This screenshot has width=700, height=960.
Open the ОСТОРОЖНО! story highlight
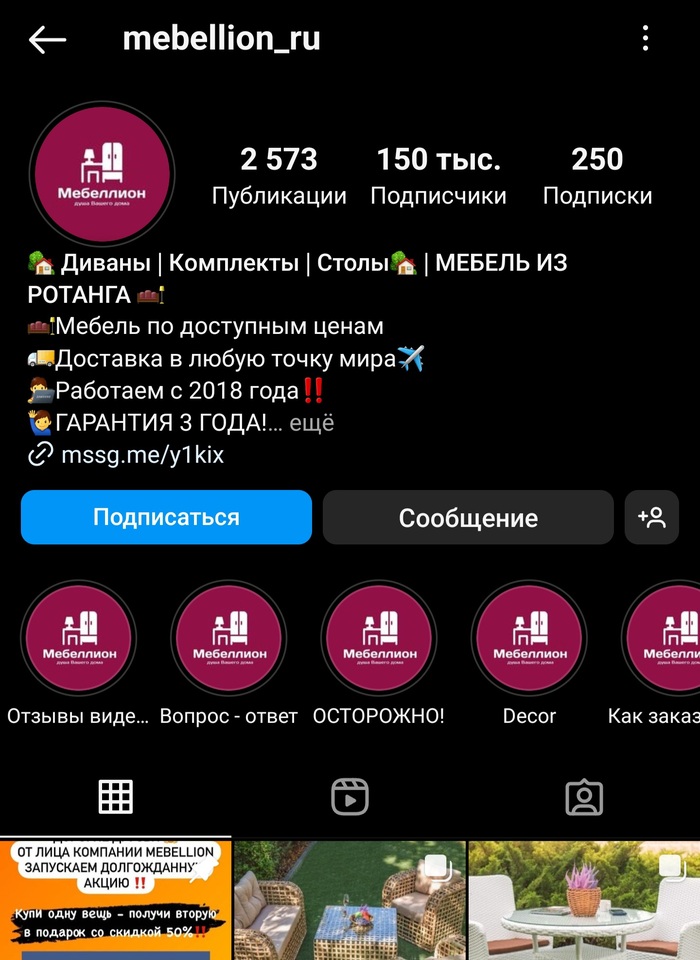pos(379,638)
